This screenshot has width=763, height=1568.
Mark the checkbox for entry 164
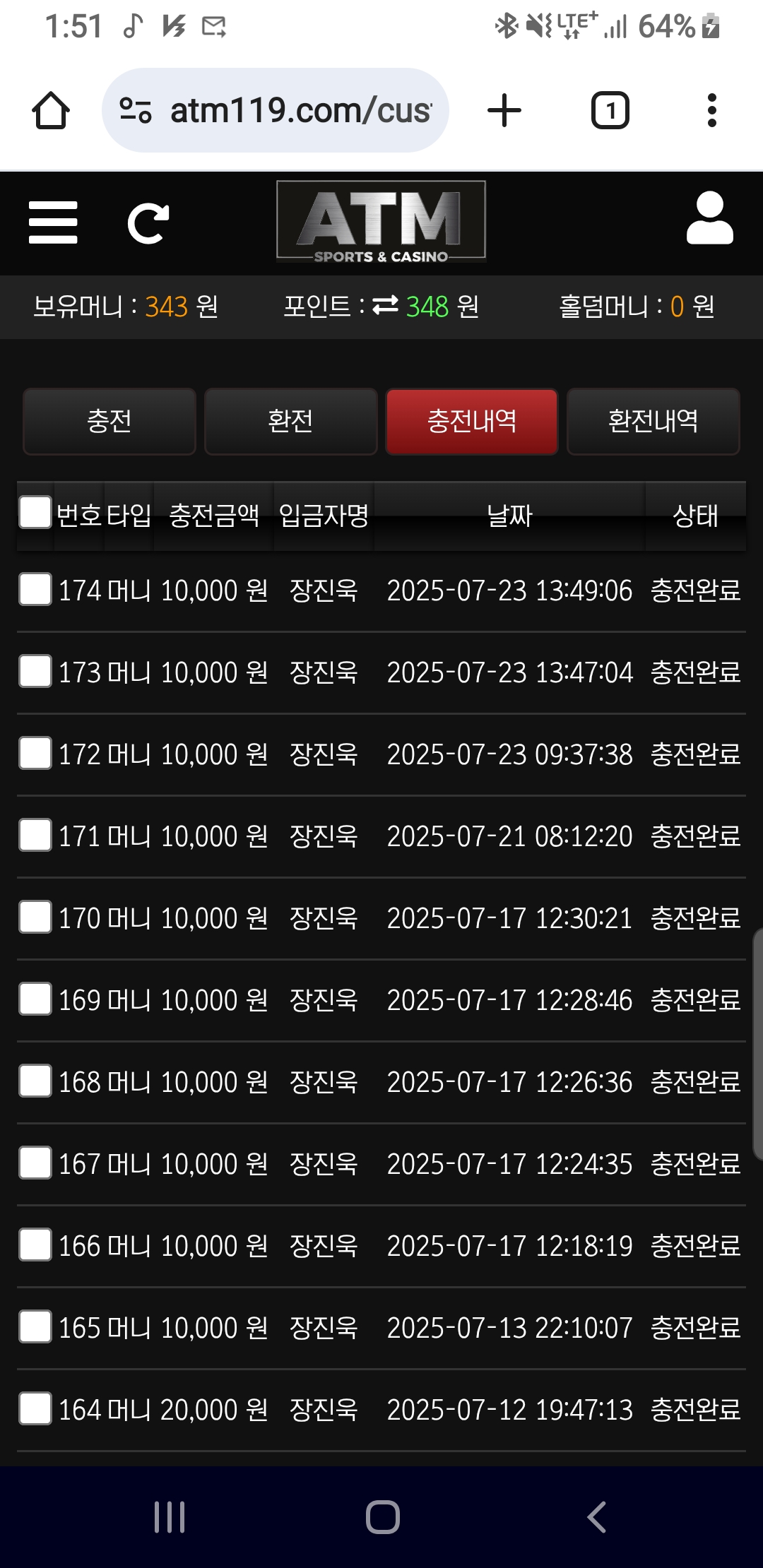coord(35,1408)
